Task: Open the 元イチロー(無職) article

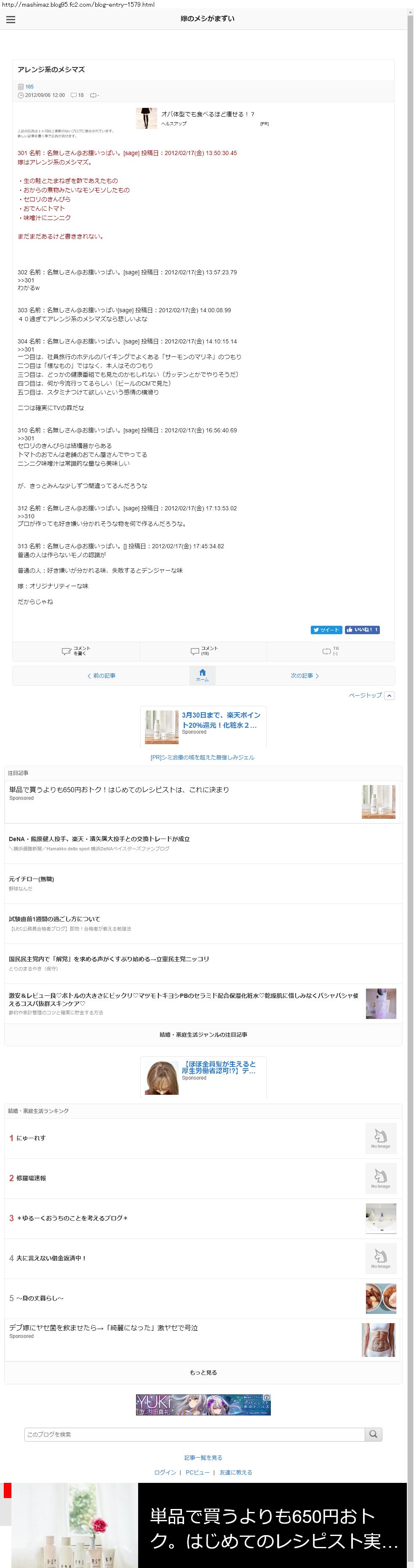Action: (x=32, y=879)
